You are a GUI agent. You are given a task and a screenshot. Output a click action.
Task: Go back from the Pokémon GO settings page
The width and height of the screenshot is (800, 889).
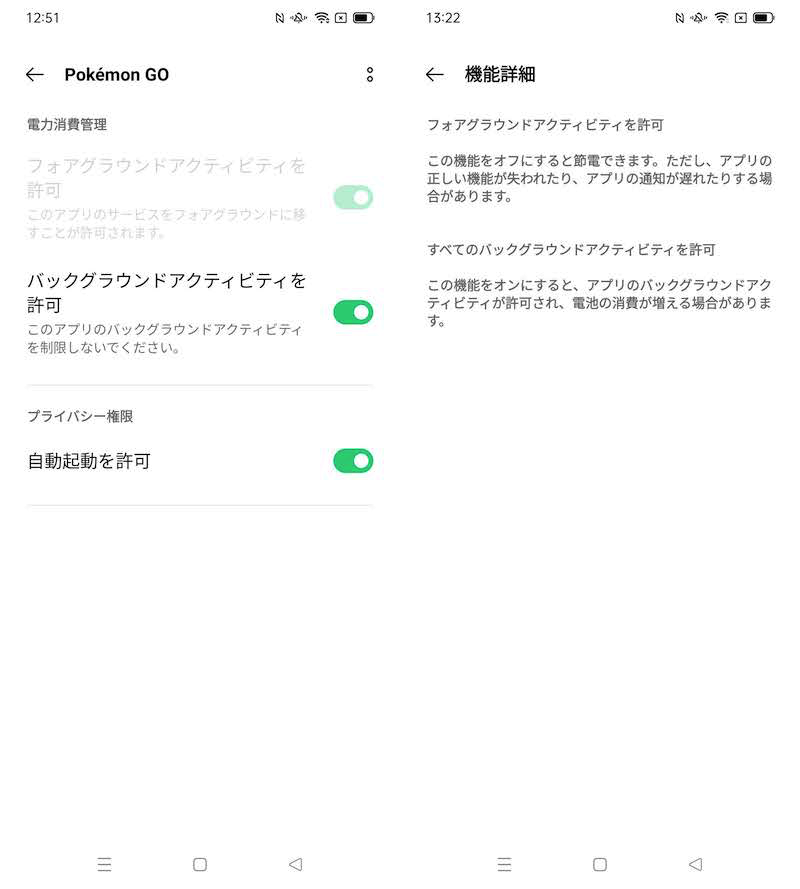coord(35,75)
